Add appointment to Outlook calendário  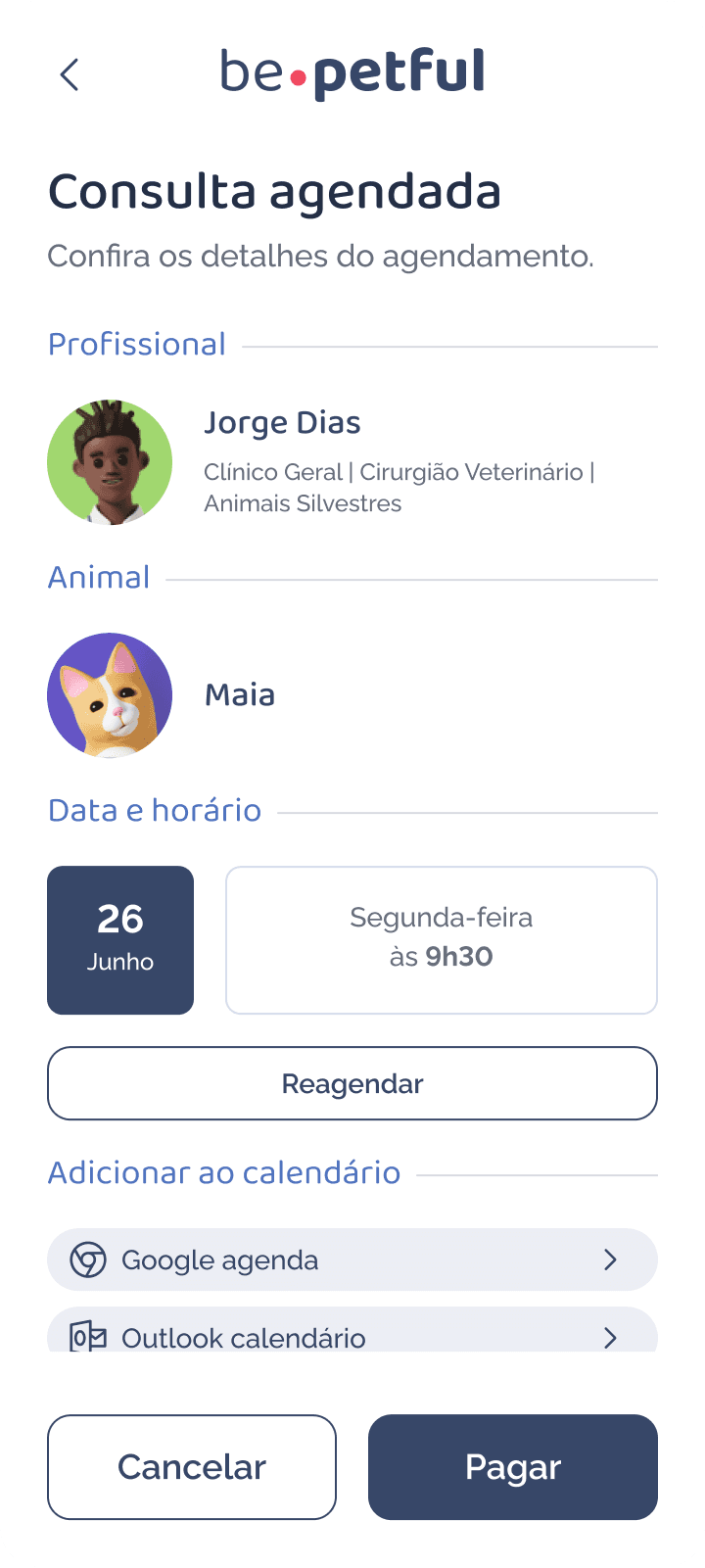tap(352, 1333)
